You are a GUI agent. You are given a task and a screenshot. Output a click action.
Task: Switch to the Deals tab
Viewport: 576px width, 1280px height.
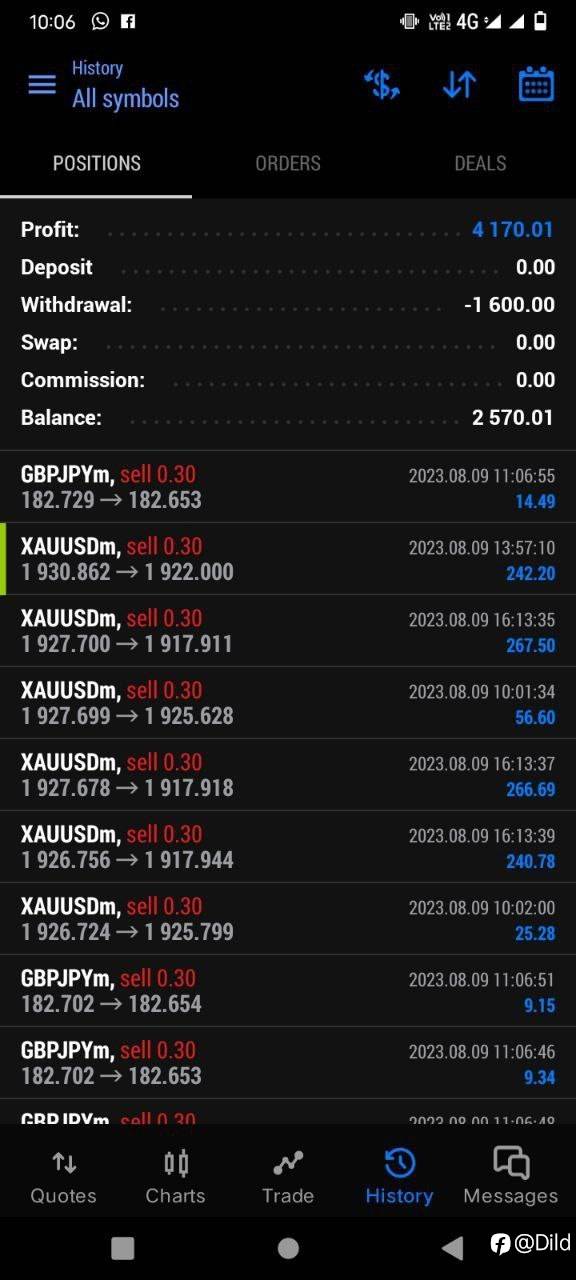pos(480,163)
